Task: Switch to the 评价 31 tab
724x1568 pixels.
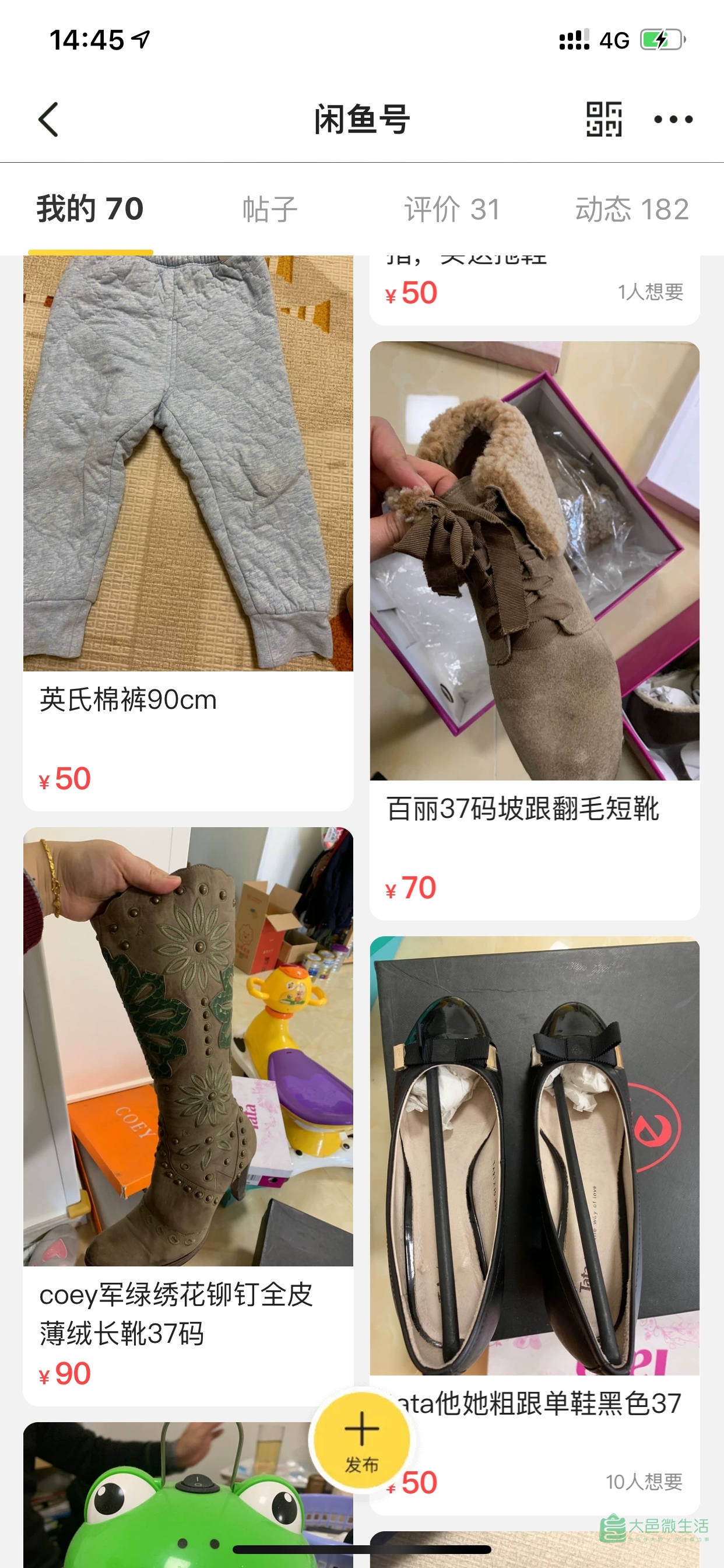Action: pyautogui.click(x=452, y=209)
